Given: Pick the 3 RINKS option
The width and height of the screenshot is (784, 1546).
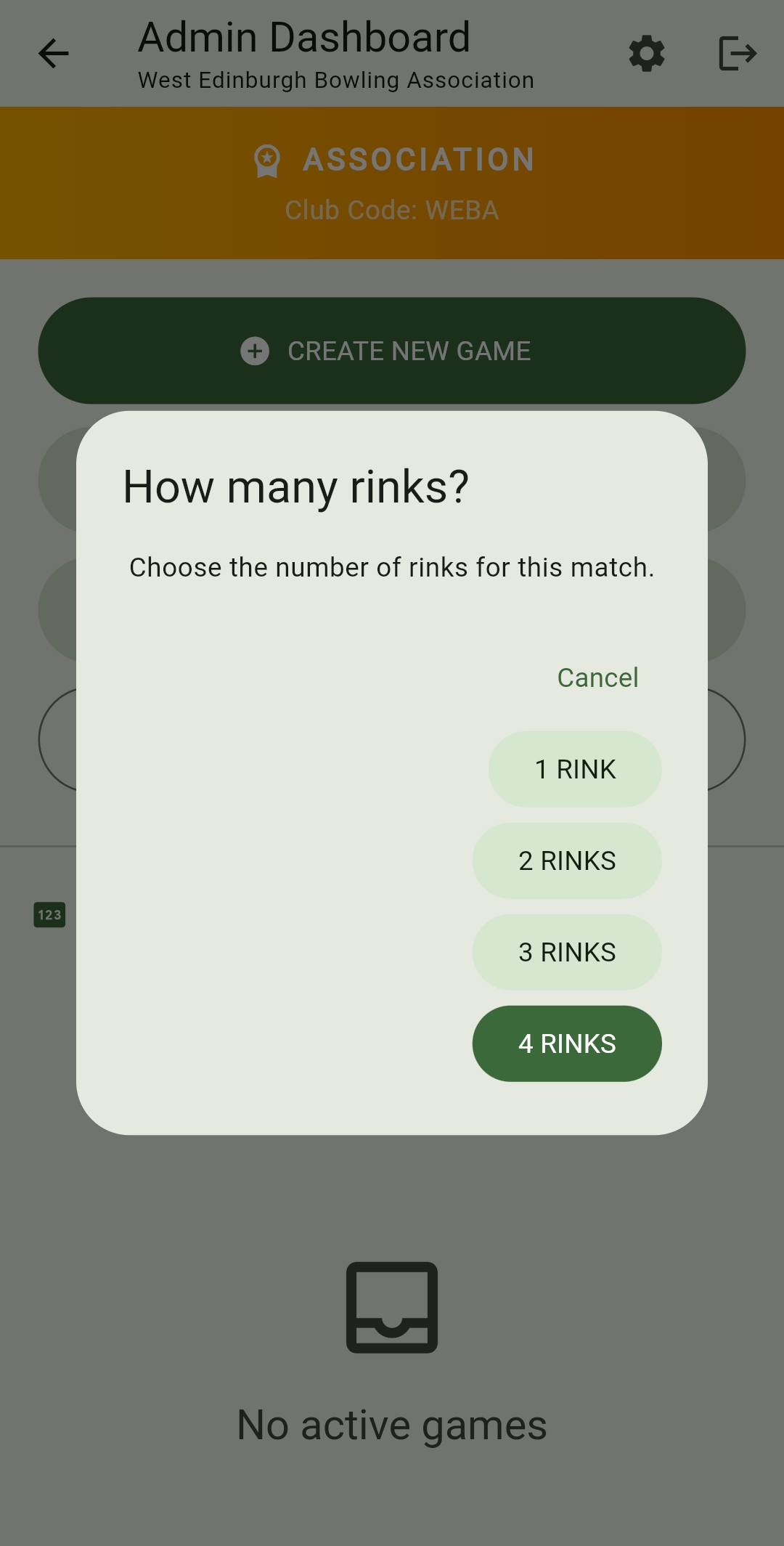Looking at the screenshot, I should pos(567,952).
